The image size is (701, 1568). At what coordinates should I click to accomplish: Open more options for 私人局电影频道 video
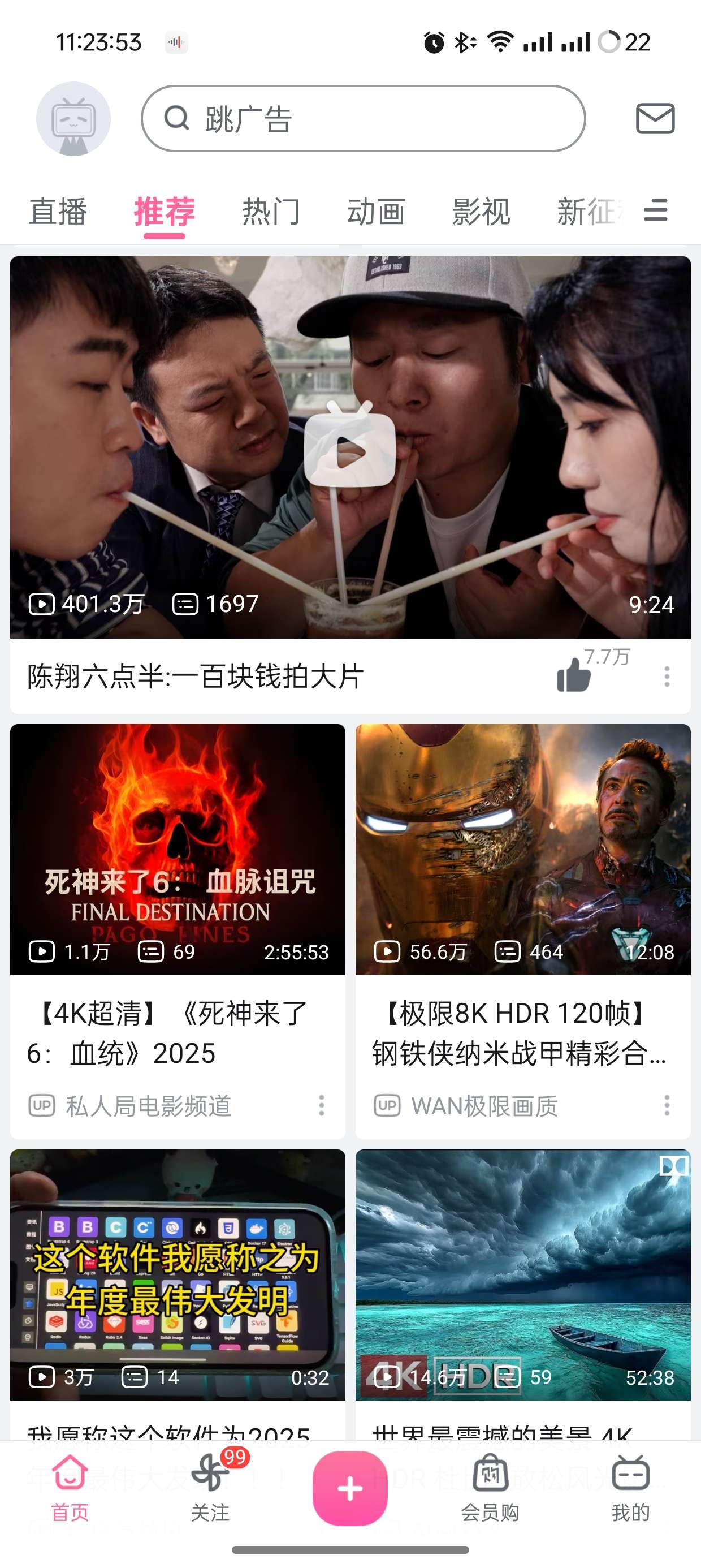pyautogui.click(x=321, y=1105)
